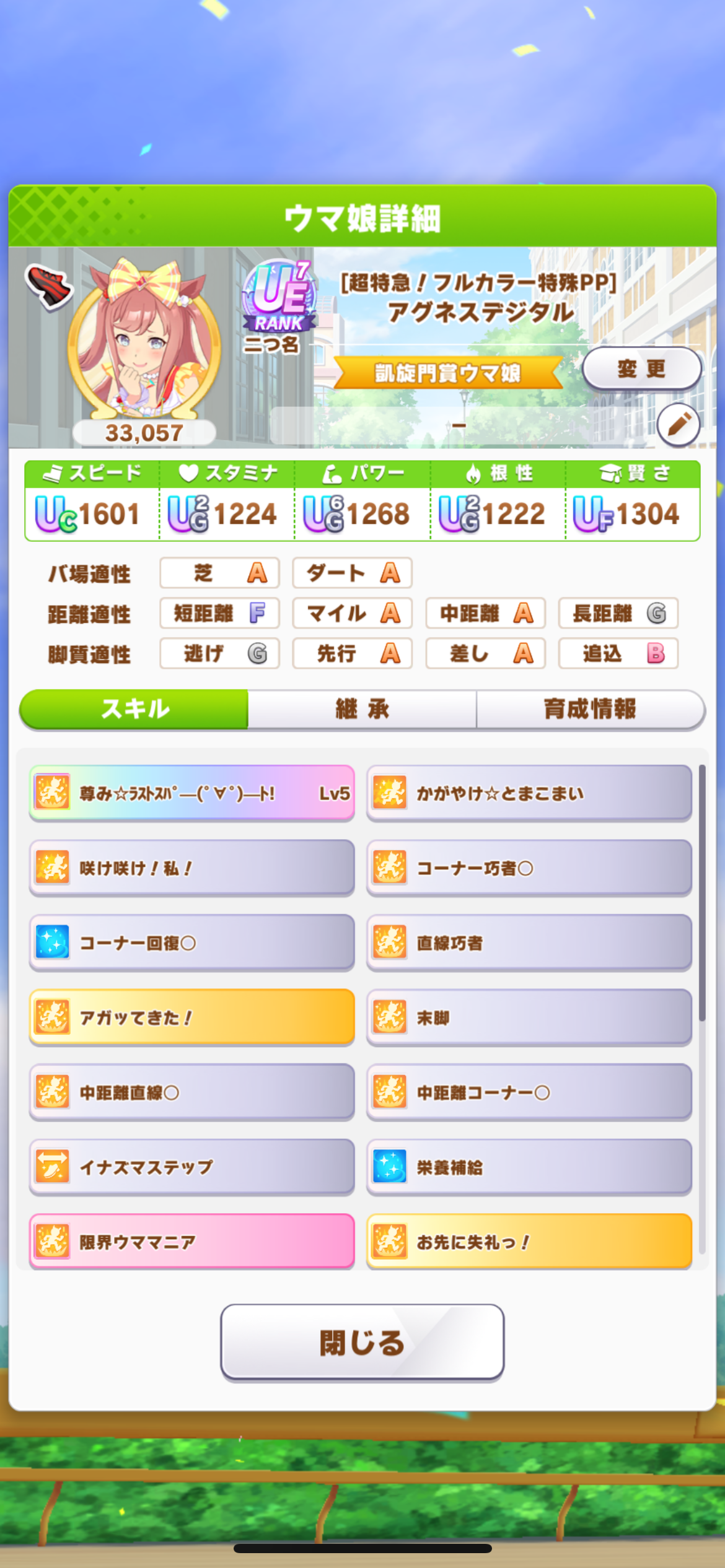Viewport: 725px width, 1568px height.
Task: Close the dialog with 閉じる
Action: (x=362, y=1343)
